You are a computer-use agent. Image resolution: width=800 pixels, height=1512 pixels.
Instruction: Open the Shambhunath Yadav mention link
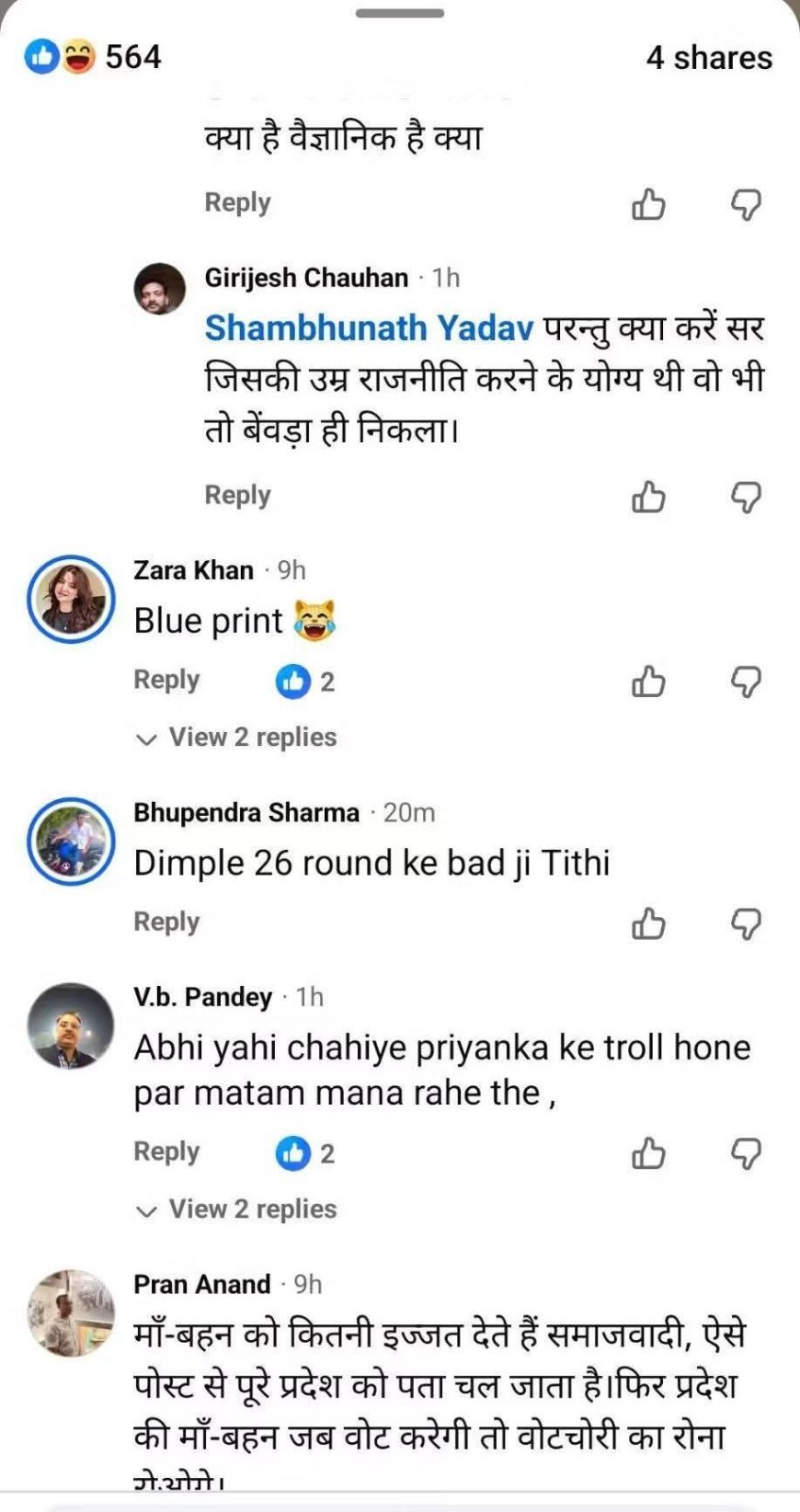coord(369,328)
